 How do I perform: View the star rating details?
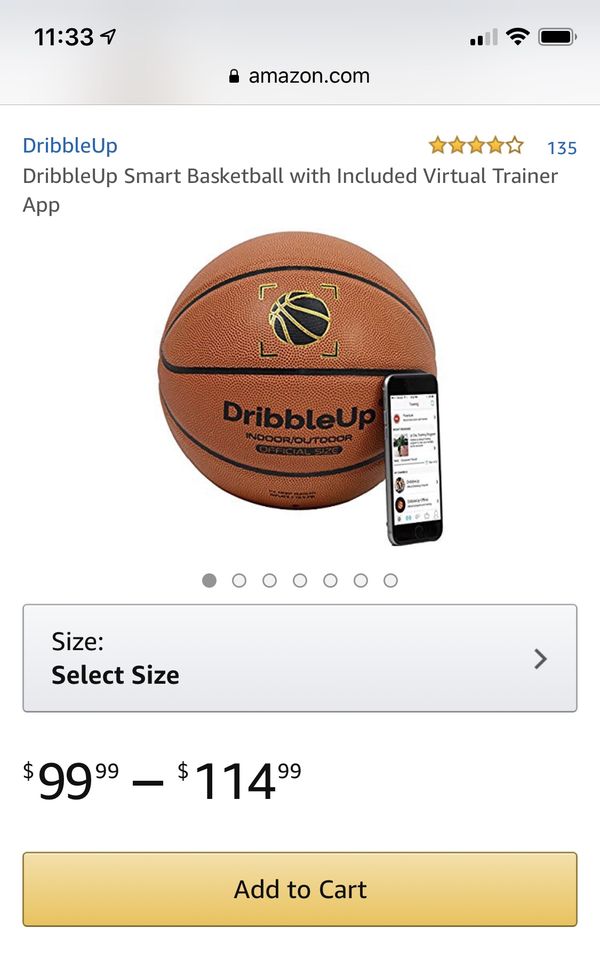tap(476, 146)
